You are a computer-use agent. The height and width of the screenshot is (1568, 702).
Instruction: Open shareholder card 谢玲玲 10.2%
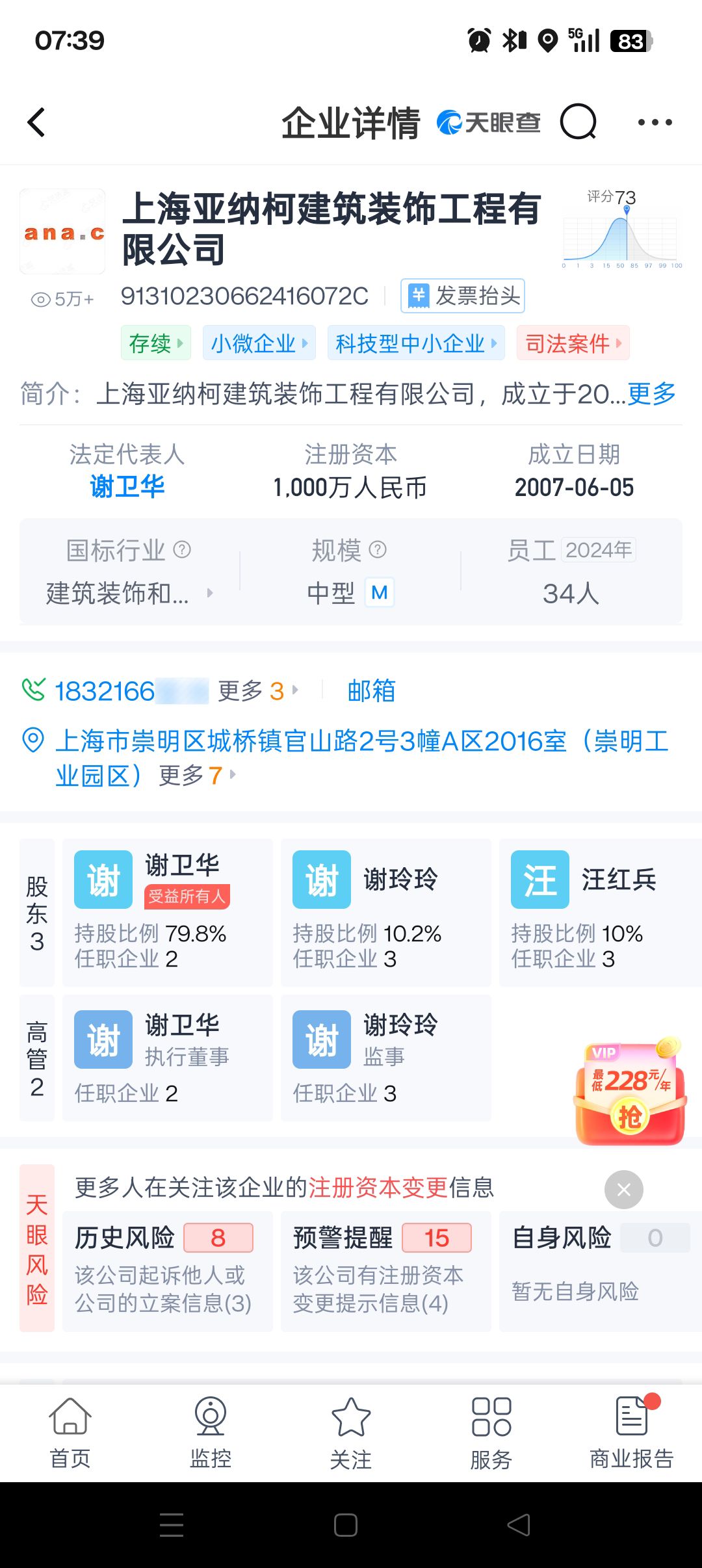click(x=385, y=913)
